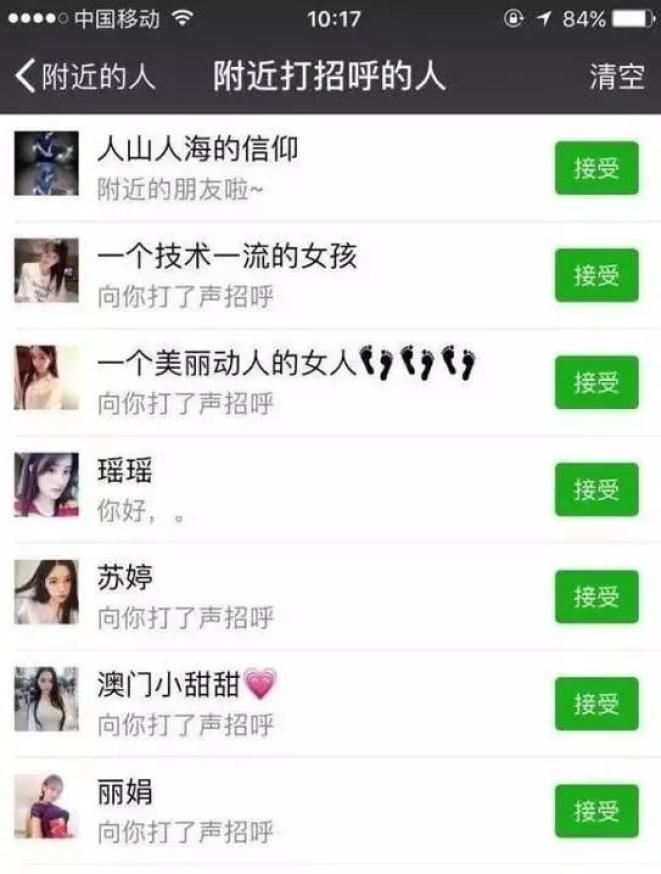Open 瑶瑶's greeting row
Viewport: 661px width, 874px height.
point(300,489)
